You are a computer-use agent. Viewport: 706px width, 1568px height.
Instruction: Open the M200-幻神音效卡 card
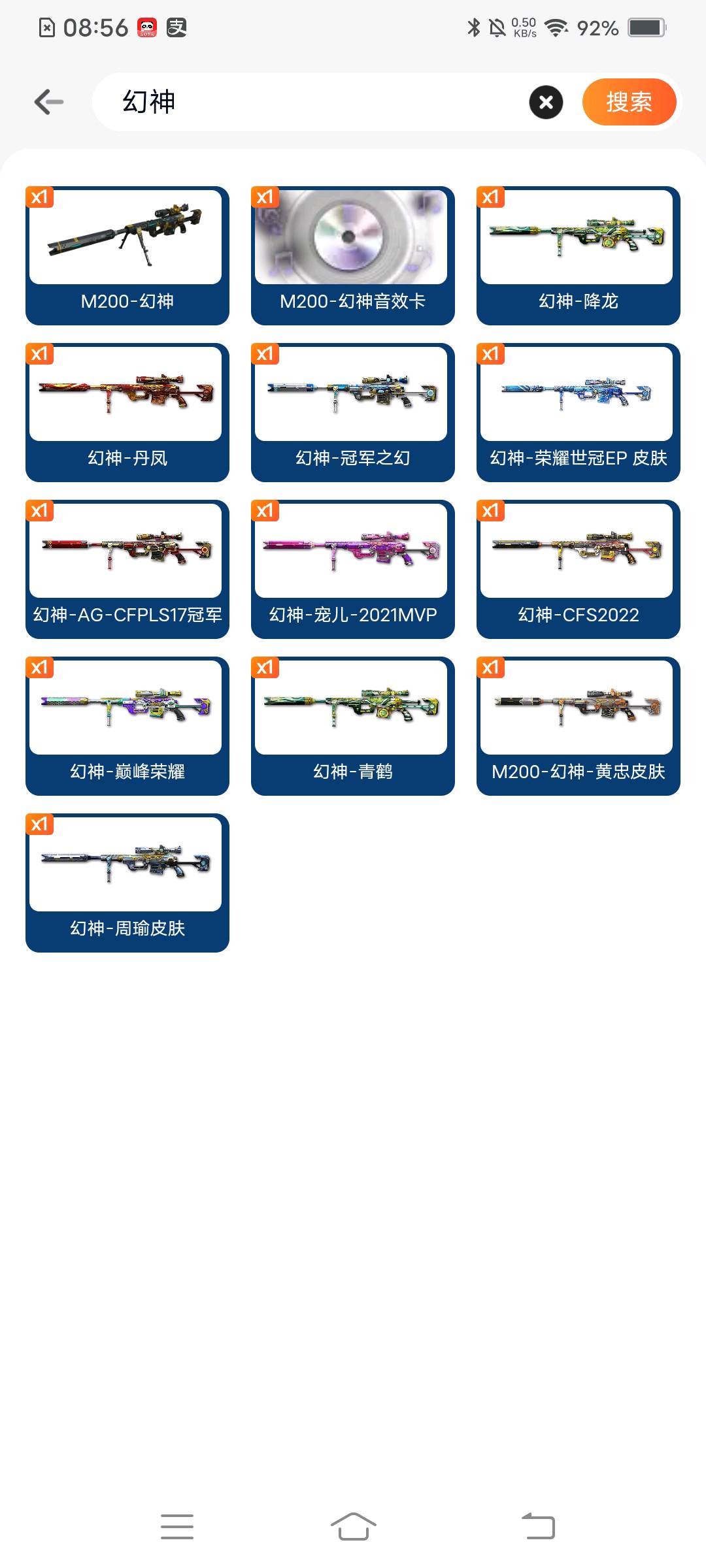[352, 255]
